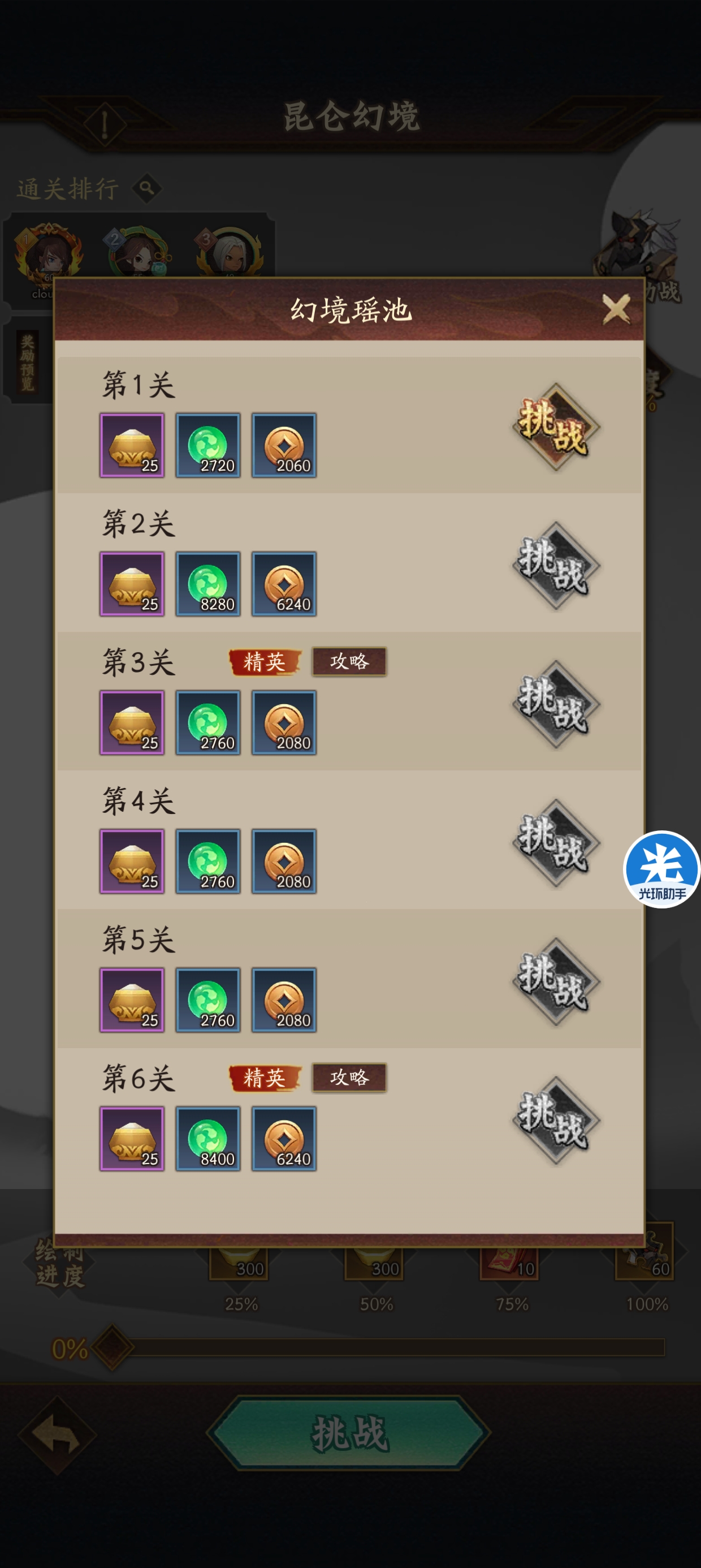Screen dimensions: 701x1568
Task: View the 6240 coin reward in 第2关
Action: (284, 584)
